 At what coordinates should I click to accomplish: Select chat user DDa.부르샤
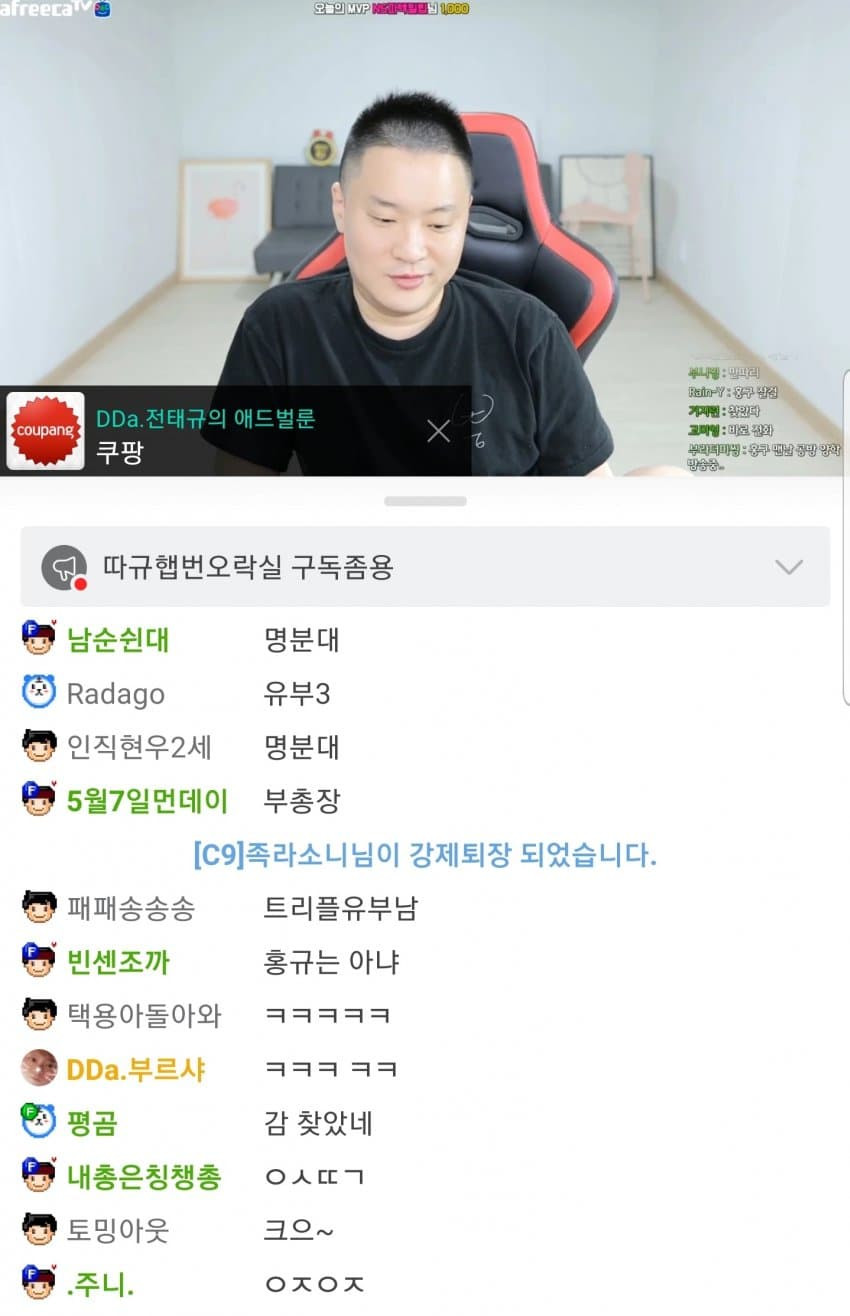click(135, 1069)
